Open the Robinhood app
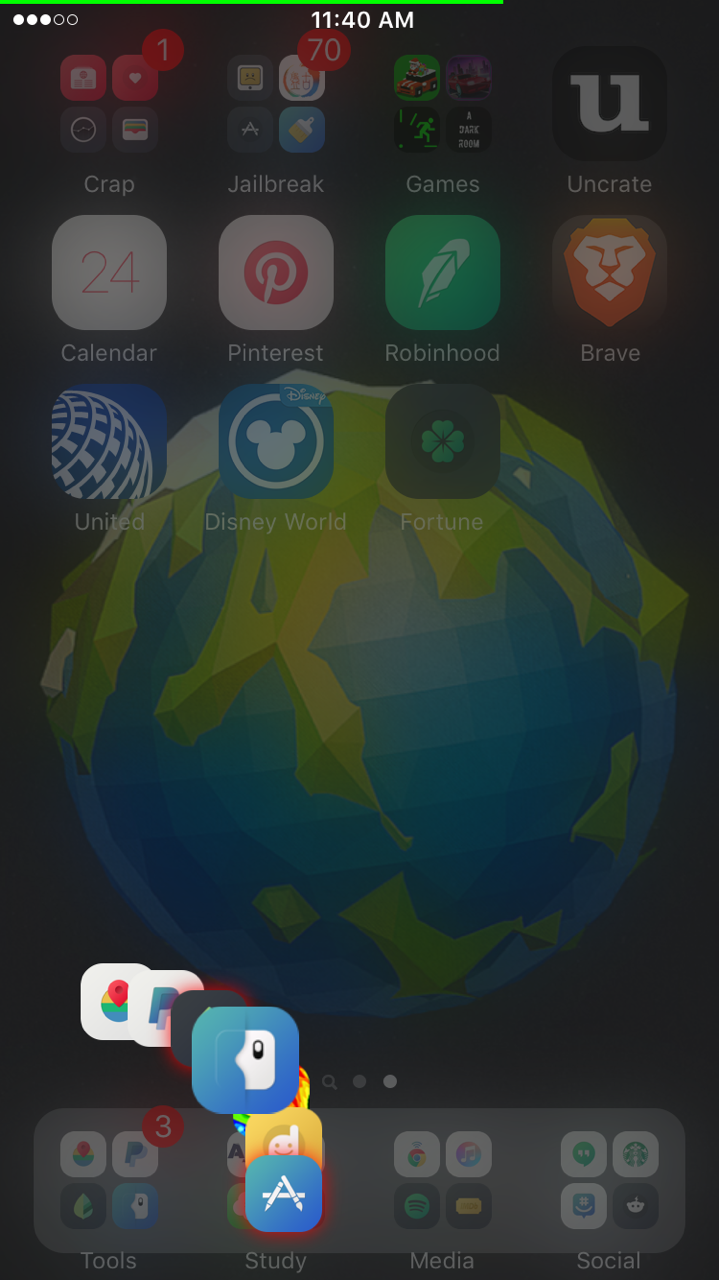 443,273
